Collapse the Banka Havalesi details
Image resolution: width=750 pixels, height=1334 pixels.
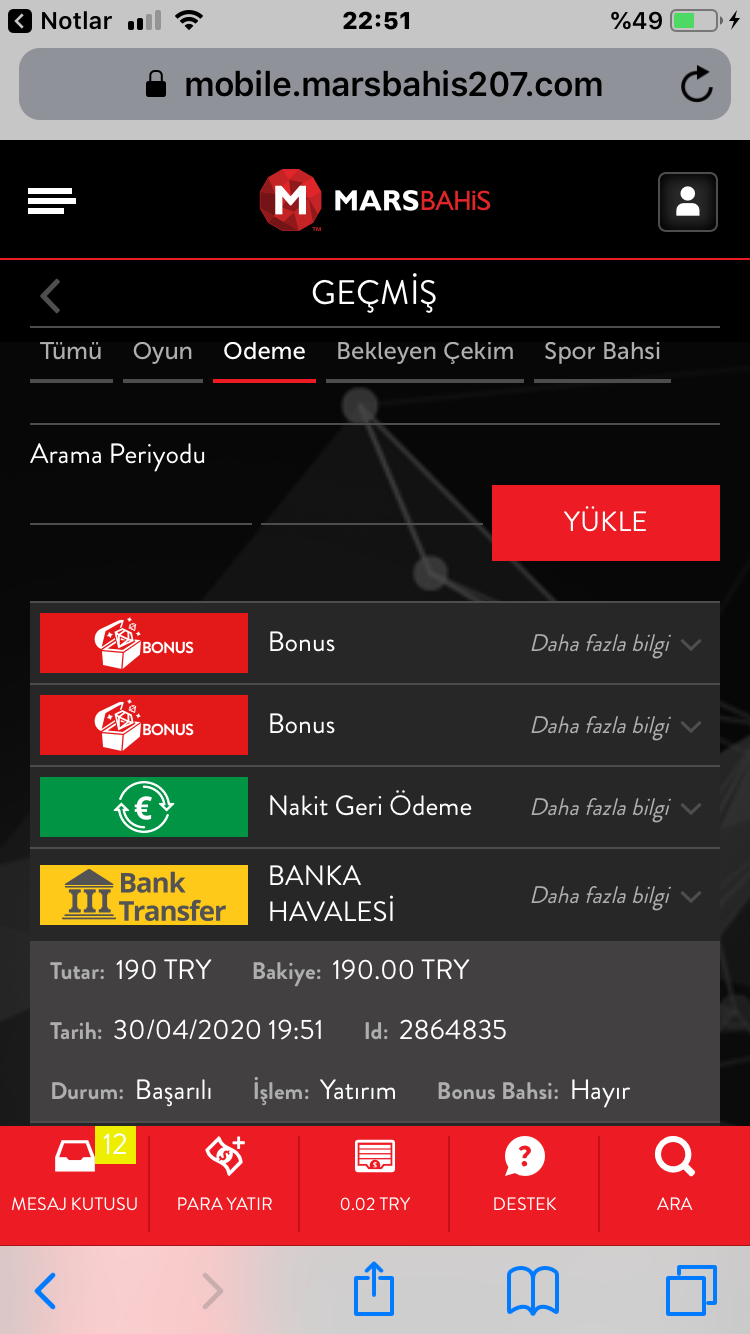click(615, 896)
